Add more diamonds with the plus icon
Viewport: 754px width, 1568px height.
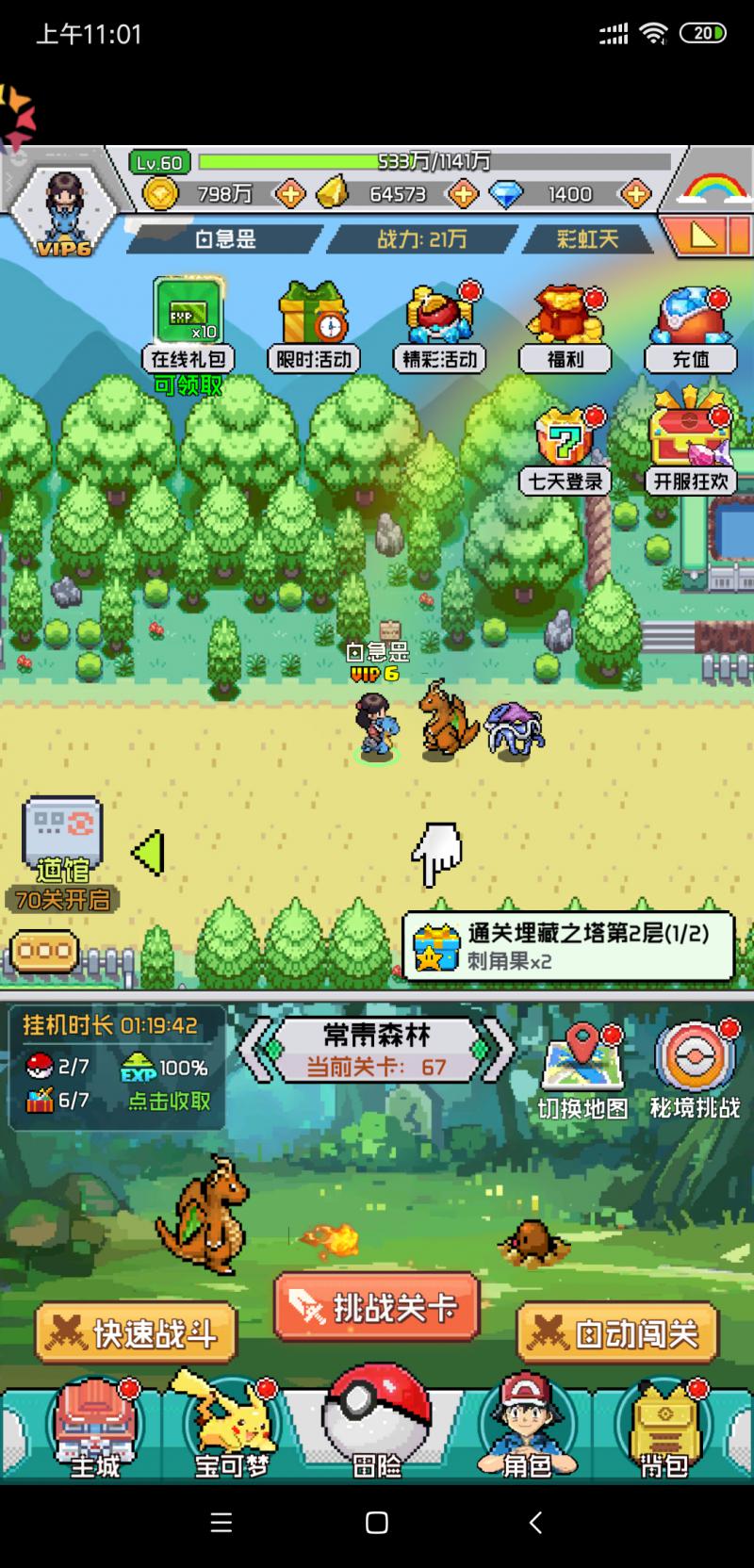click(x=636, y=194)
